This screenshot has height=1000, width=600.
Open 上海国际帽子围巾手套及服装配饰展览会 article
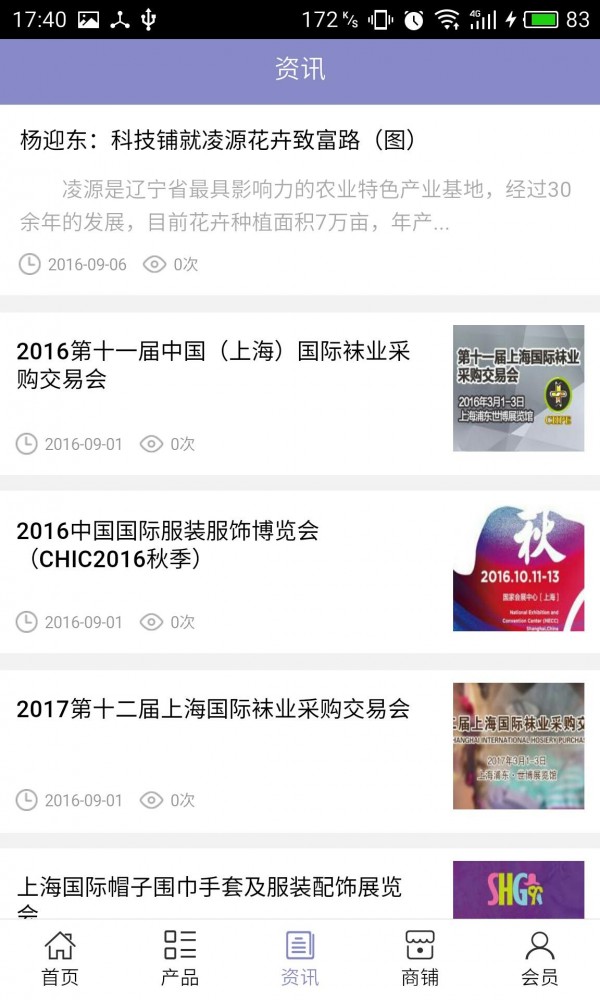pos(210,888)
